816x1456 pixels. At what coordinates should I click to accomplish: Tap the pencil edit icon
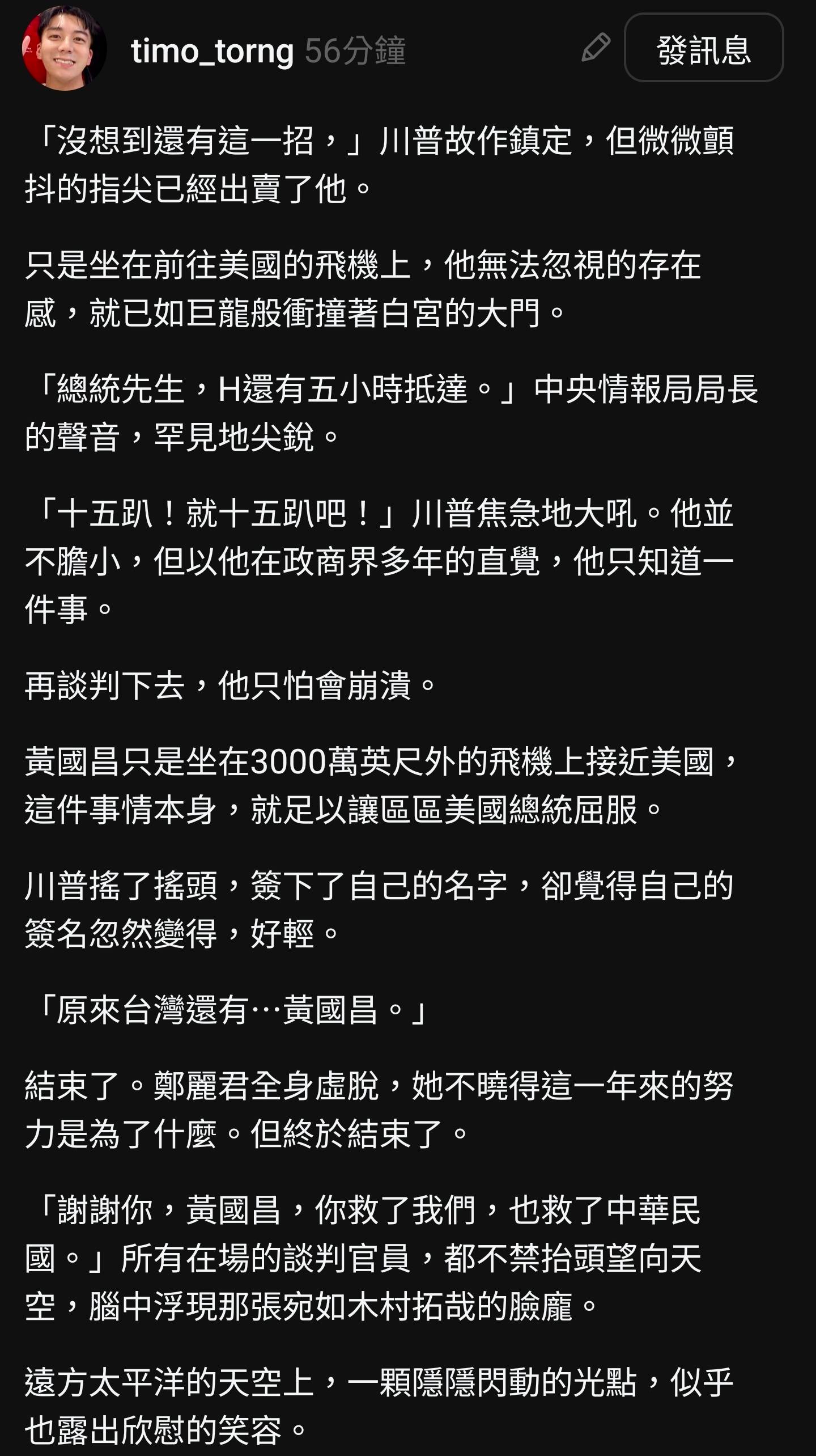tap(596, 48)
